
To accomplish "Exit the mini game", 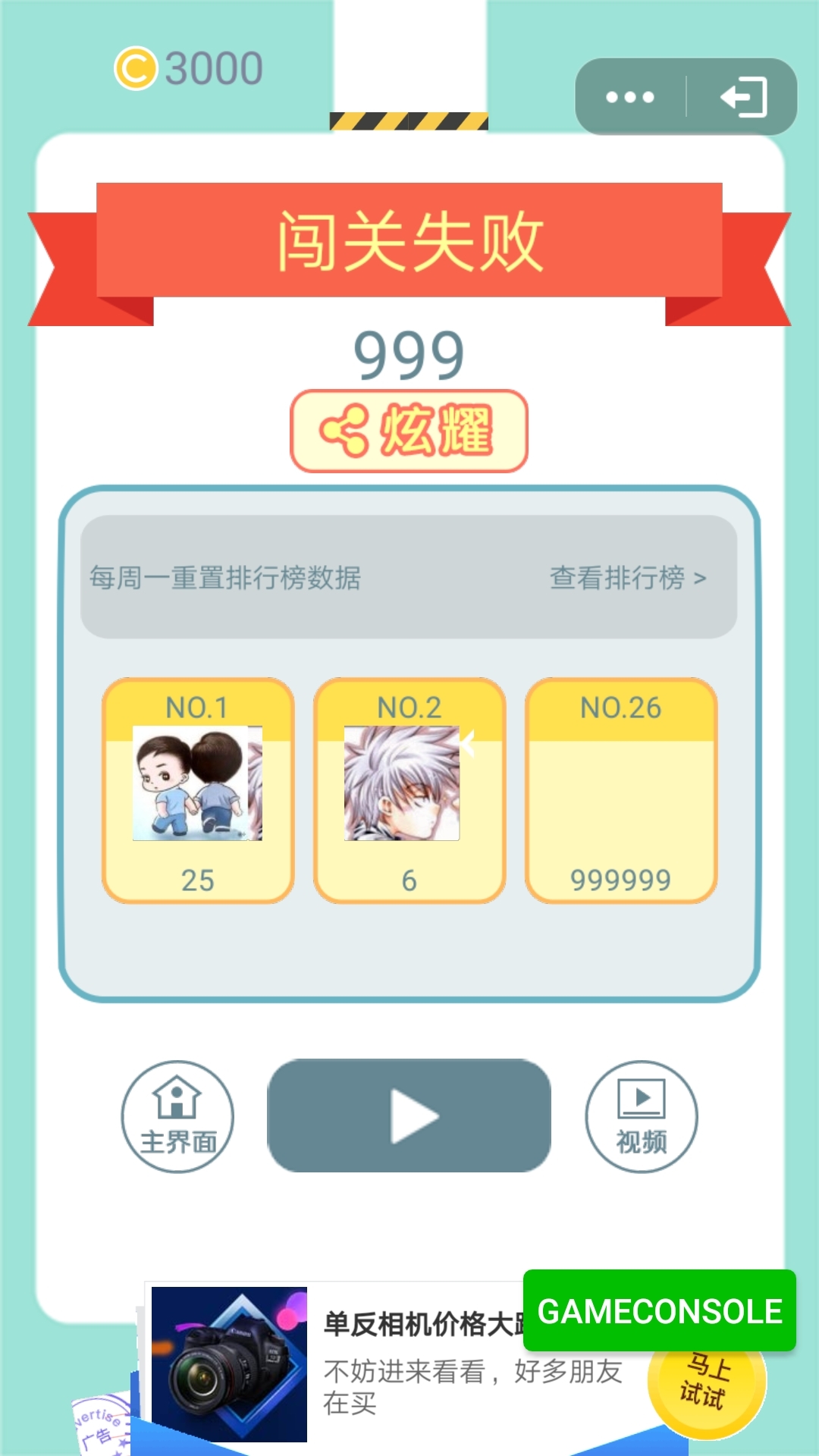I will 743,97.
